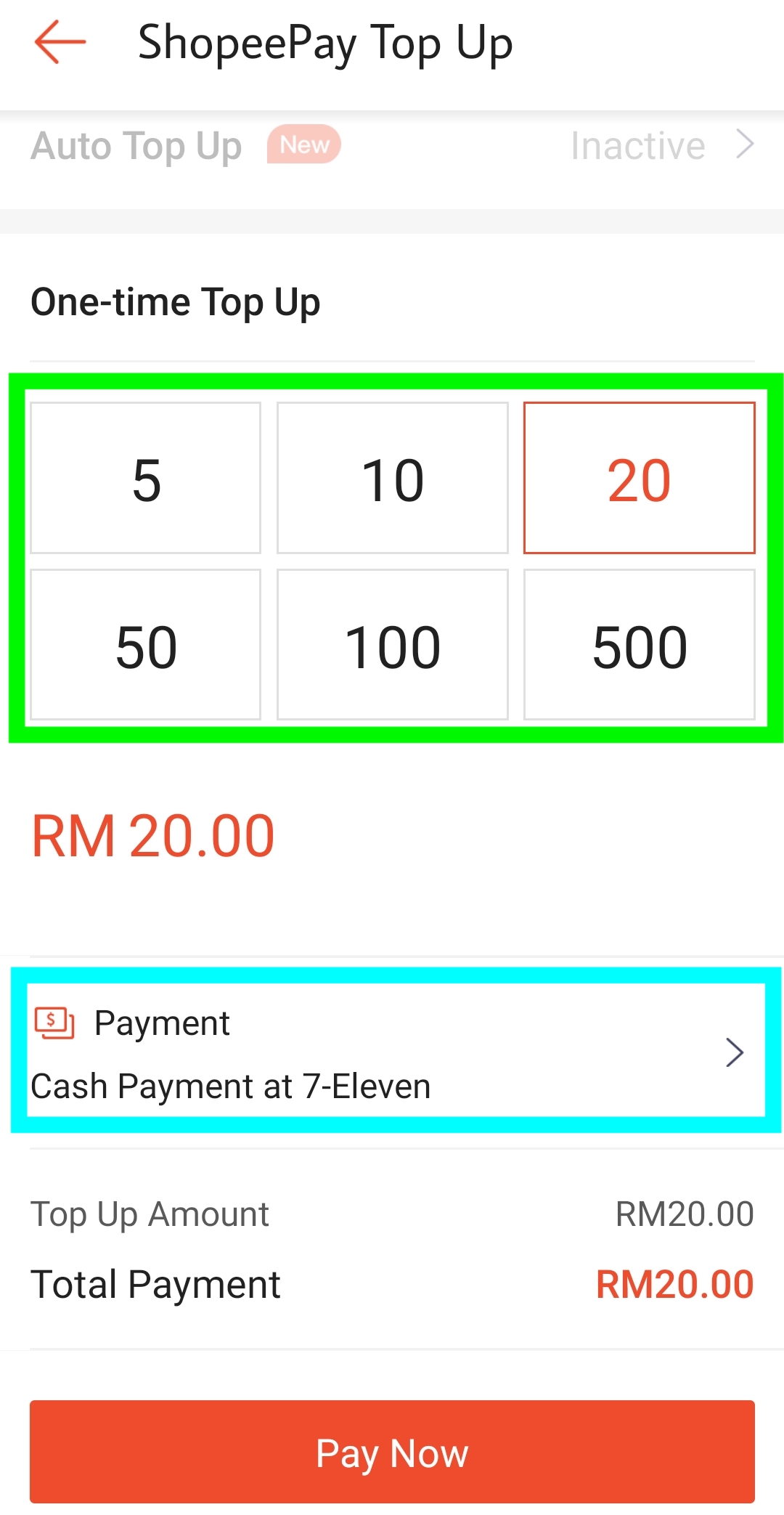Select the 20 top up amount
The width and height of the screenshot is (784, 1515).
coord(639,479)
